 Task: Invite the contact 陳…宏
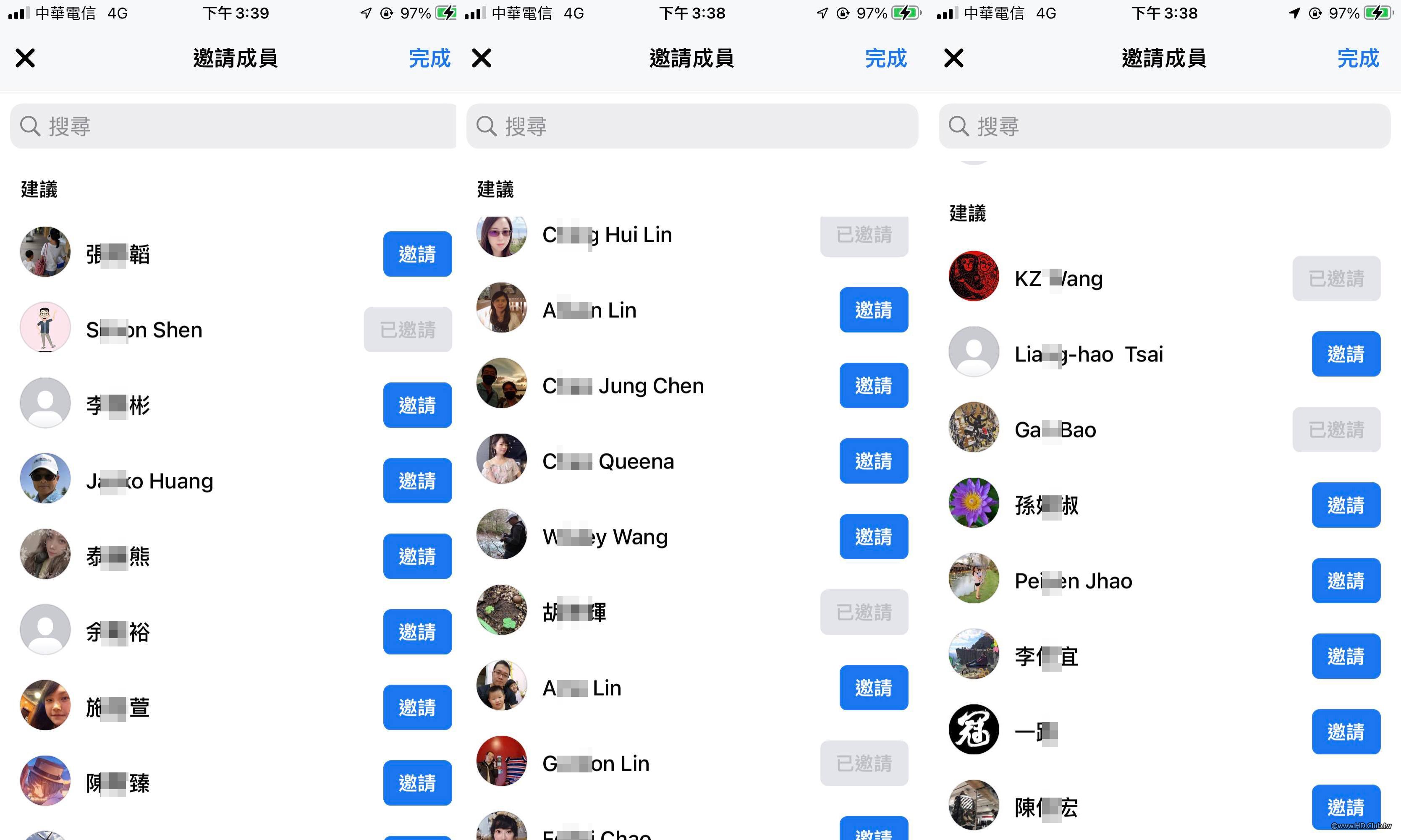click(1346, 806)
